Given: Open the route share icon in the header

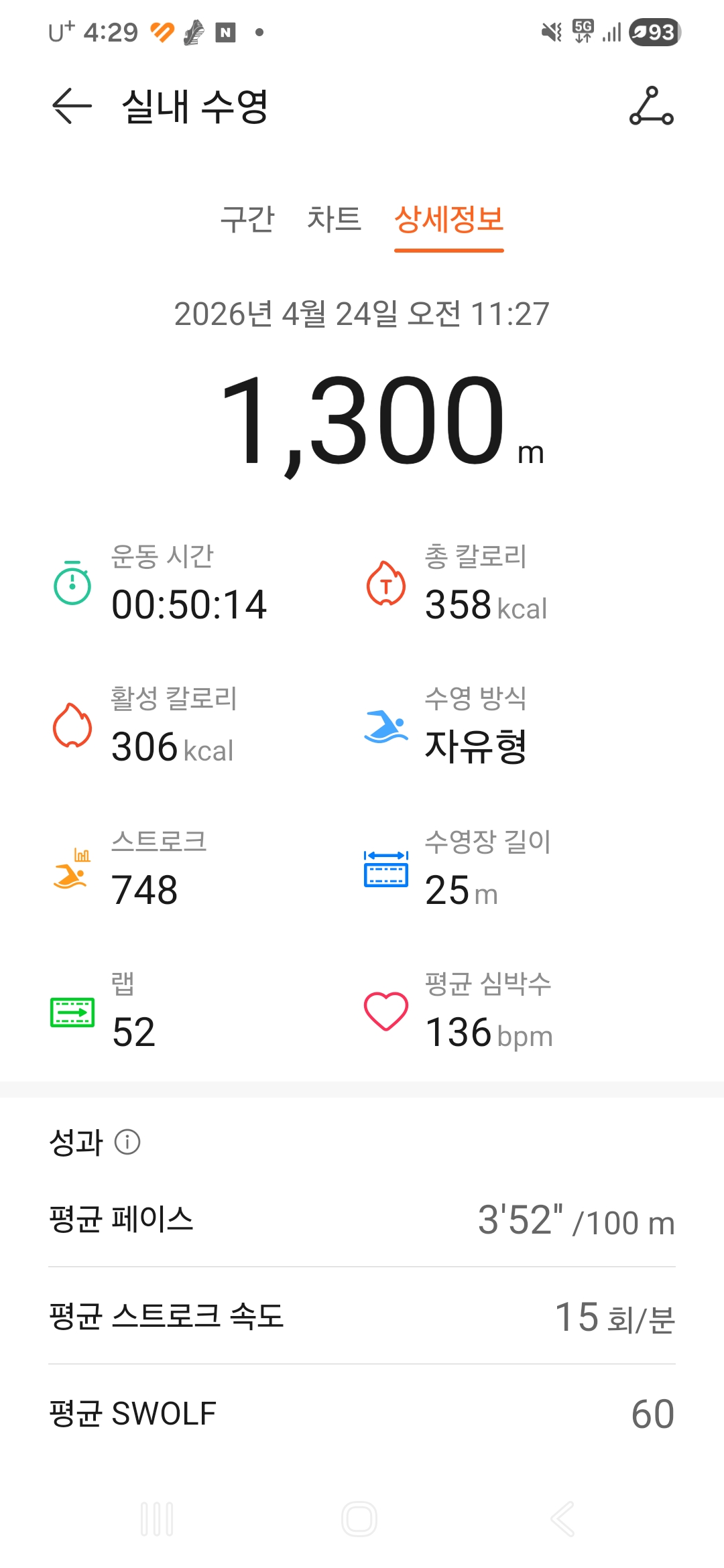Looking at the screenshot, I should coord(651,106).
